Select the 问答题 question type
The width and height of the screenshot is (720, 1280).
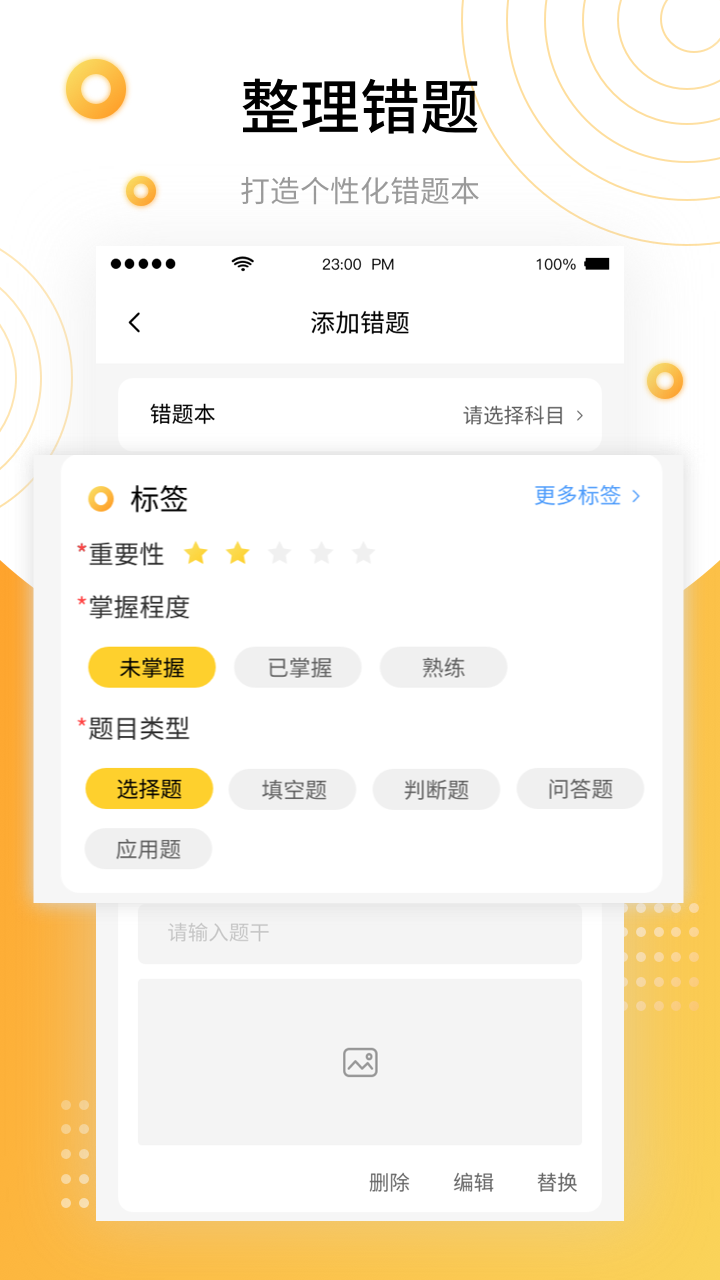tap(580, 788)
